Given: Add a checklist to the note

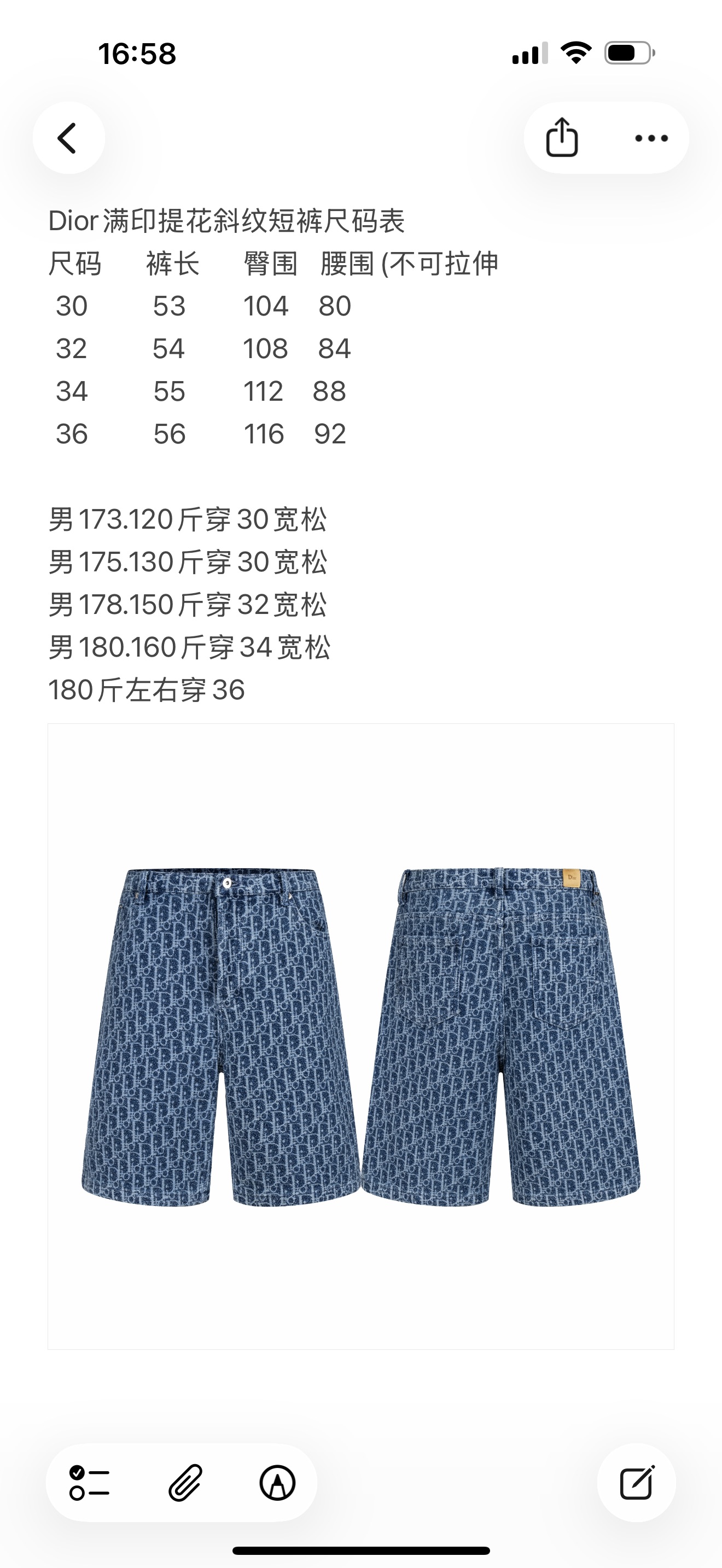Looking at the screenshot, I should click(x=90, y=1482).
